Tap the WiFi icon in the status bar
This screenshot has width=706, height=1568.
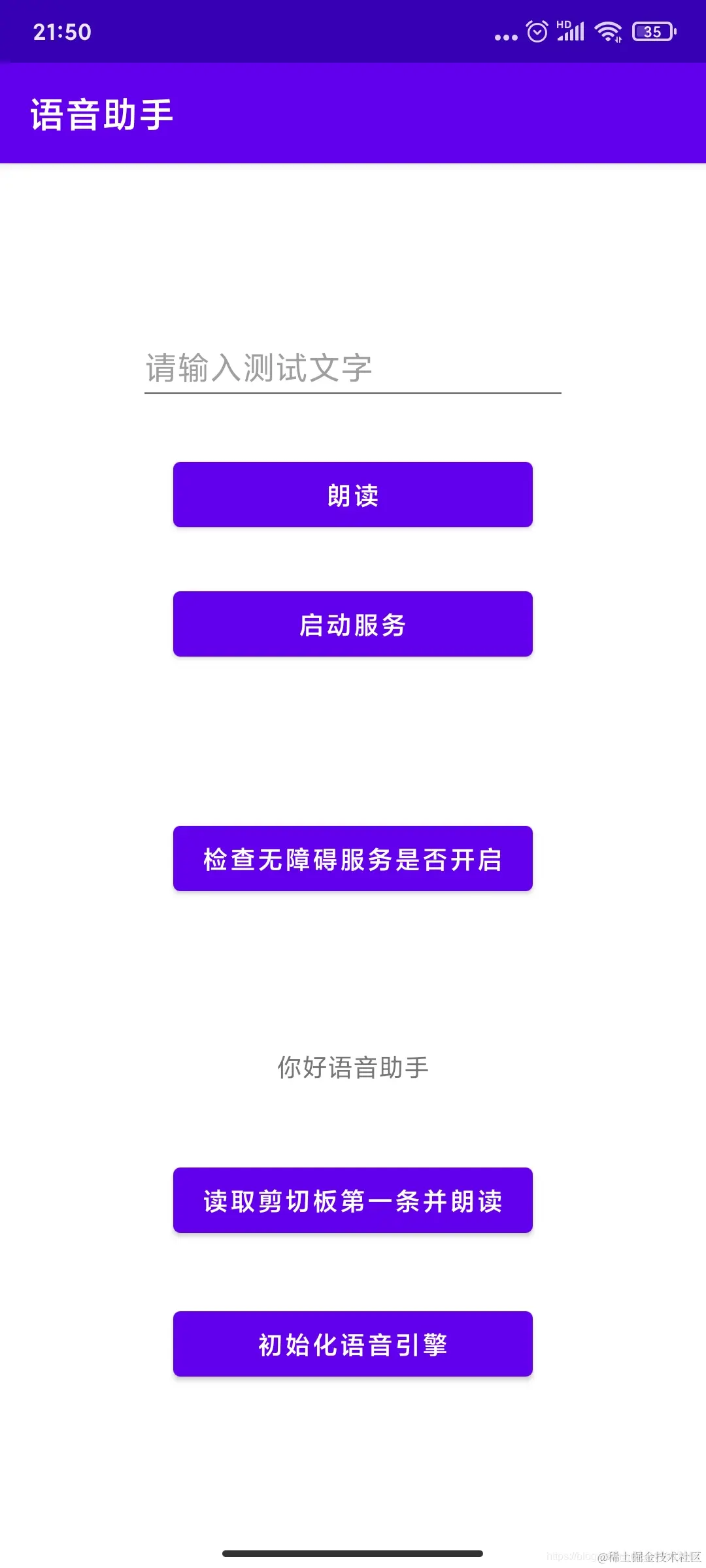[x=609, y=31]
